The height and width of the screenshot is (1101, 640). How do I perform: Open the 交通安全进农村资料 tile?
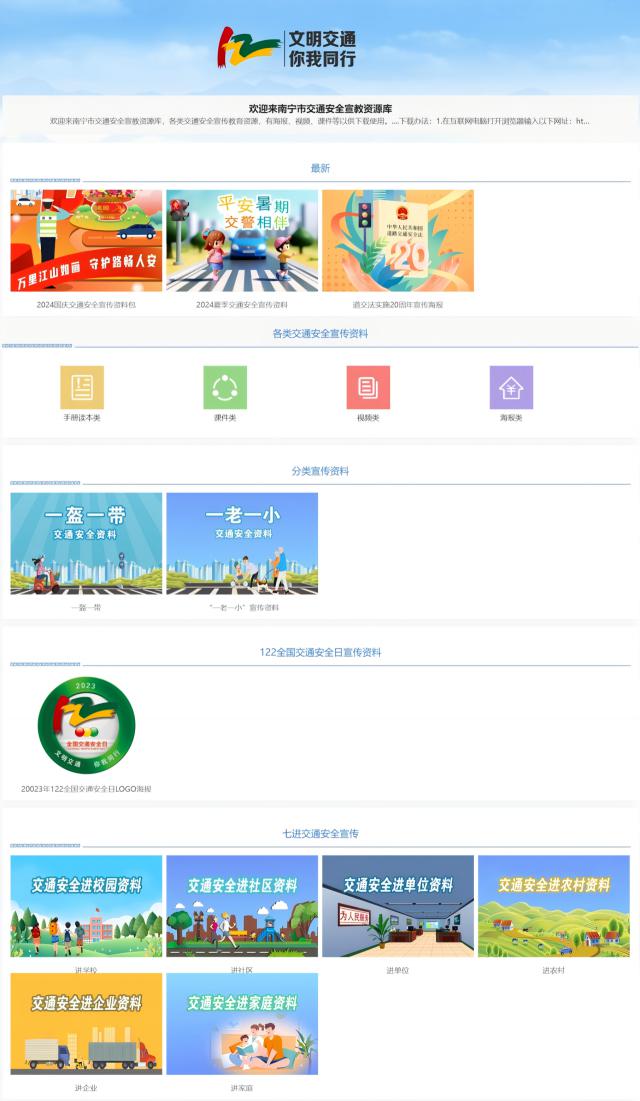click(x=554, y=906)
